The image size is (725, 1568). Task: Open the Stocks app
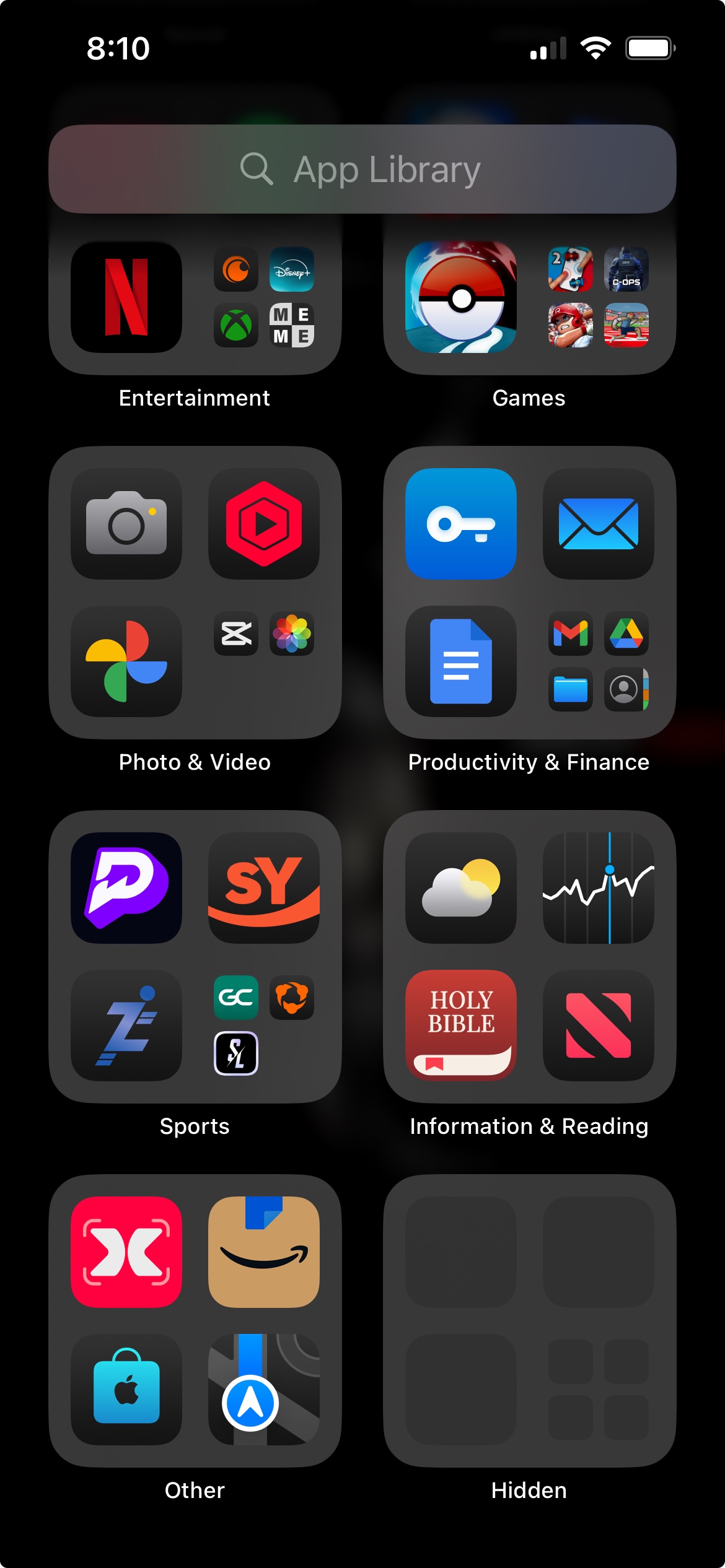(x=598, y=888)
